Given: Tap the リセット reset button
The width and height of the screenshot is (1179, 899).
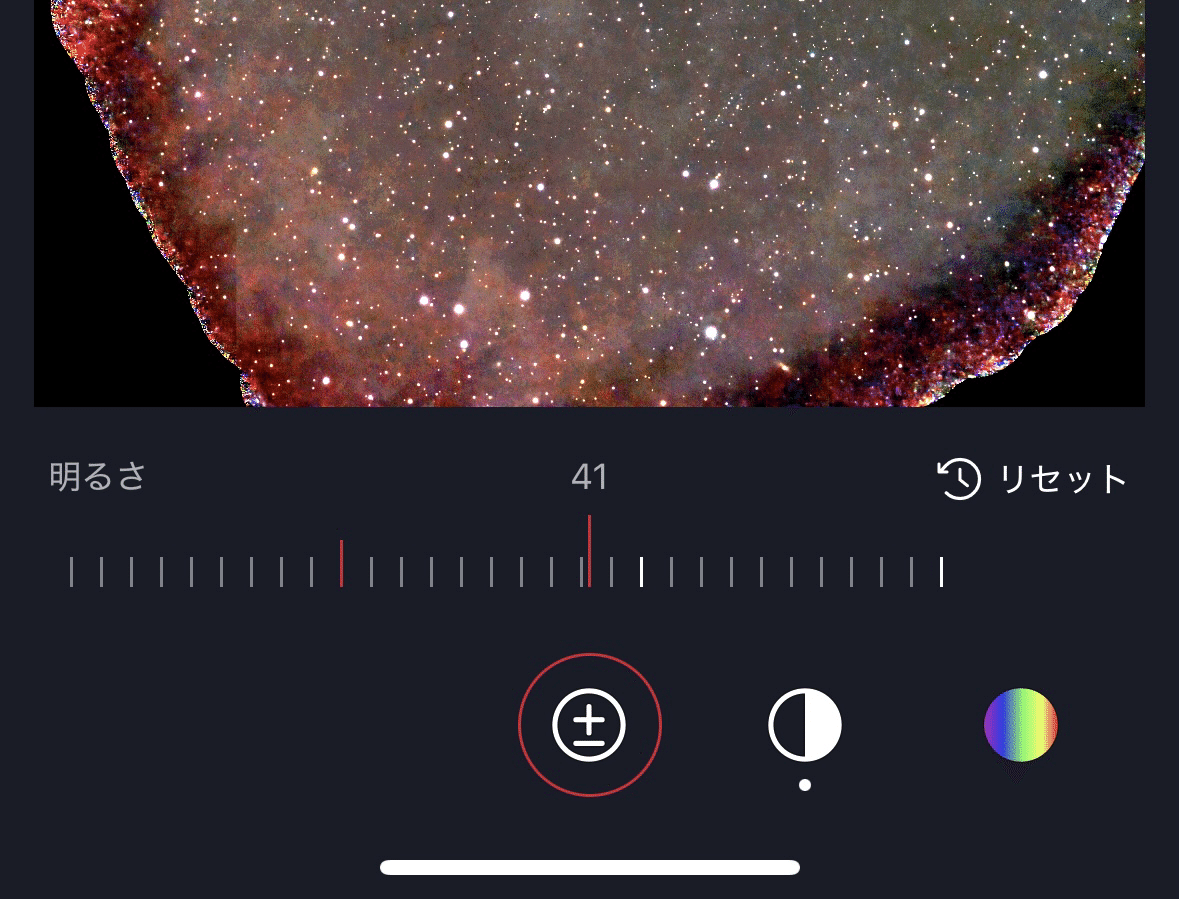Looking at the screenshot, I should (x=1032, y=480).
